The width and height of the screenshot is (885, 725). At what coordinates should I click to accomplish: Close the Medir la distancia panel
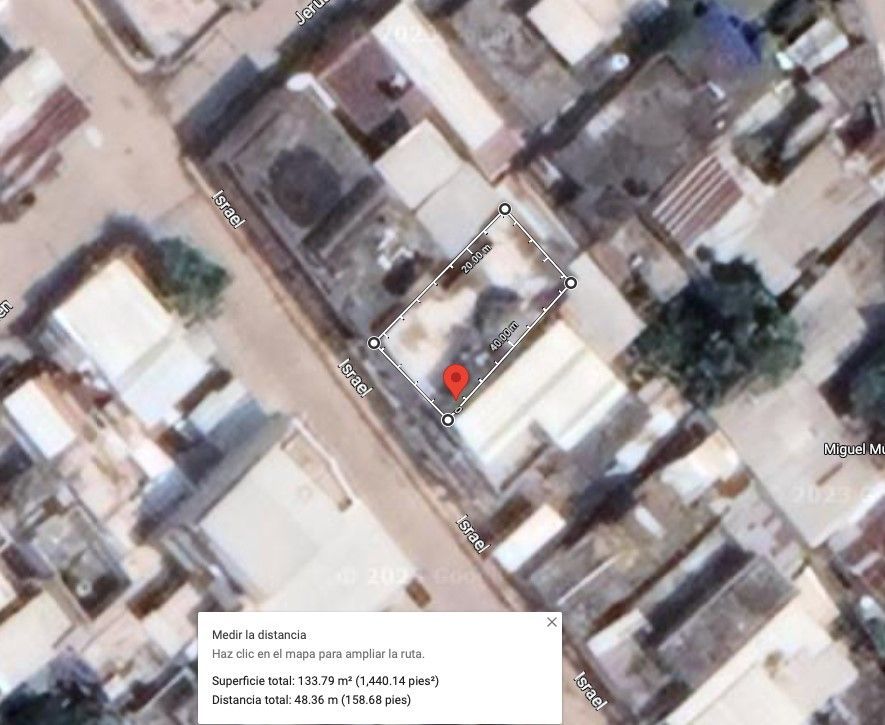coord(551,622)
